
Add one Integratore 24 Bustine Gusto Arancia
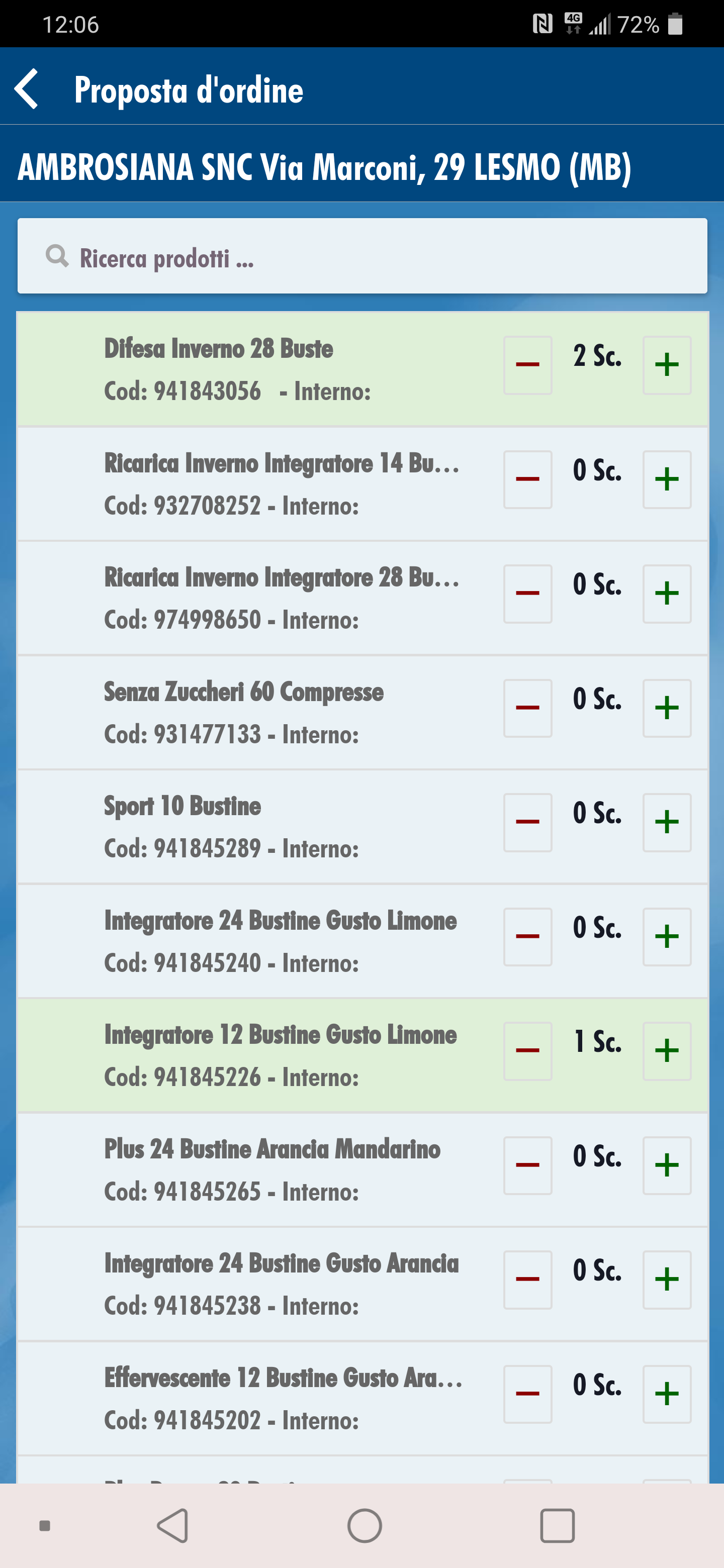tap(666, 1280)
